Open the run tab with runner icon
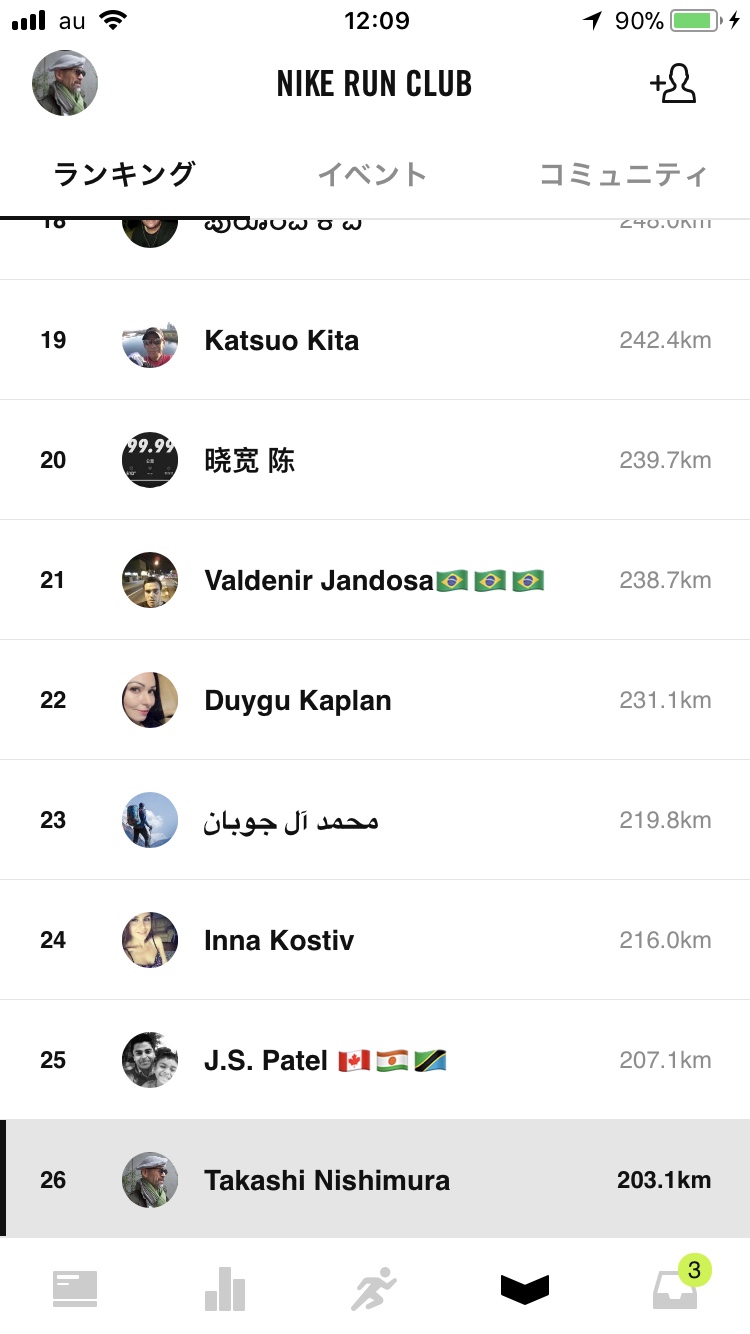Screen dimensions: 750x1334 point(374,1288)
